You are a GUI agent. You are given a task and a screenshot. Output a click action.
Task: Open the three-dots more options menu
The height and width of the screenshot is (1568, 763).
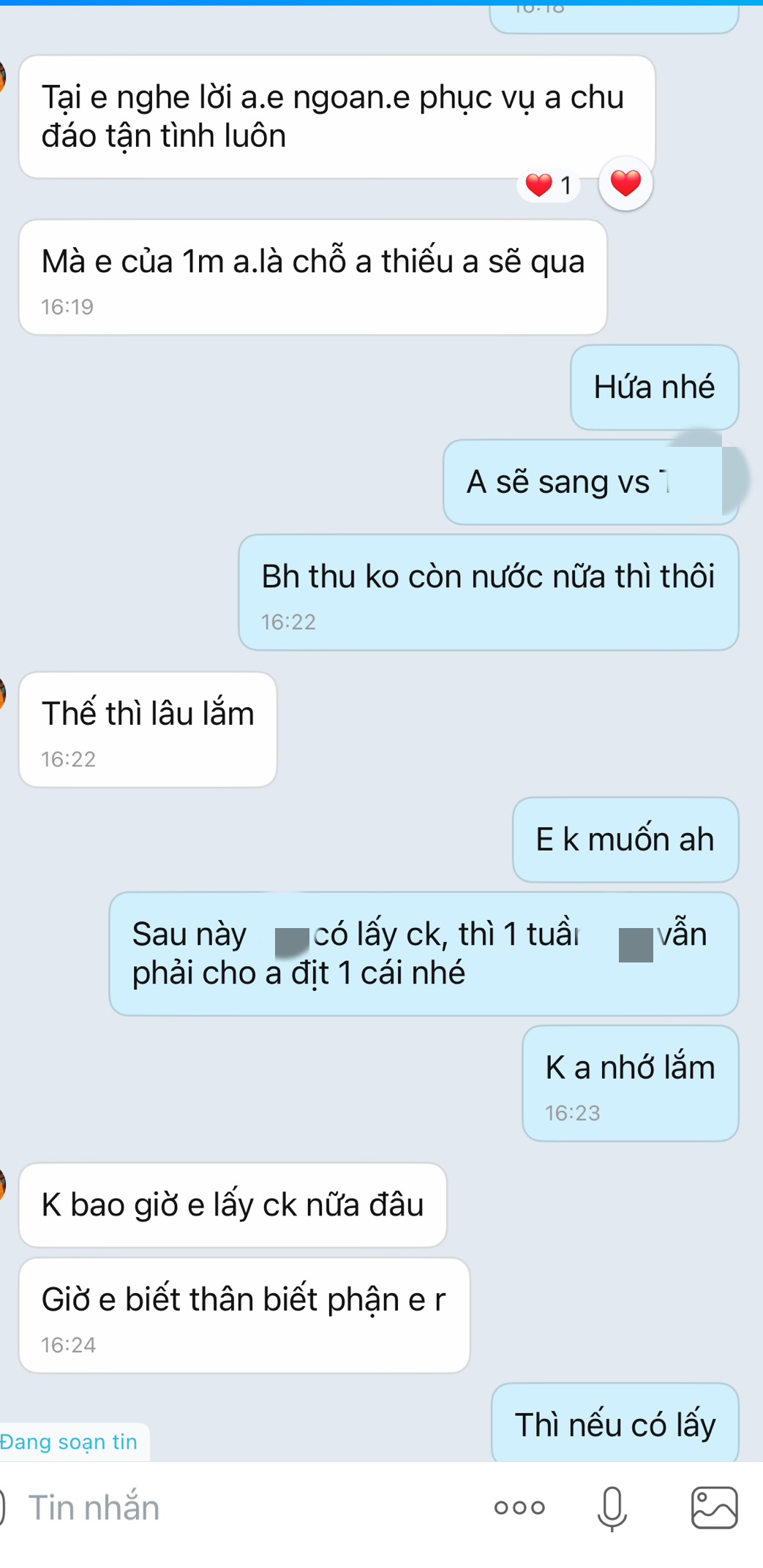point(519,1508)
